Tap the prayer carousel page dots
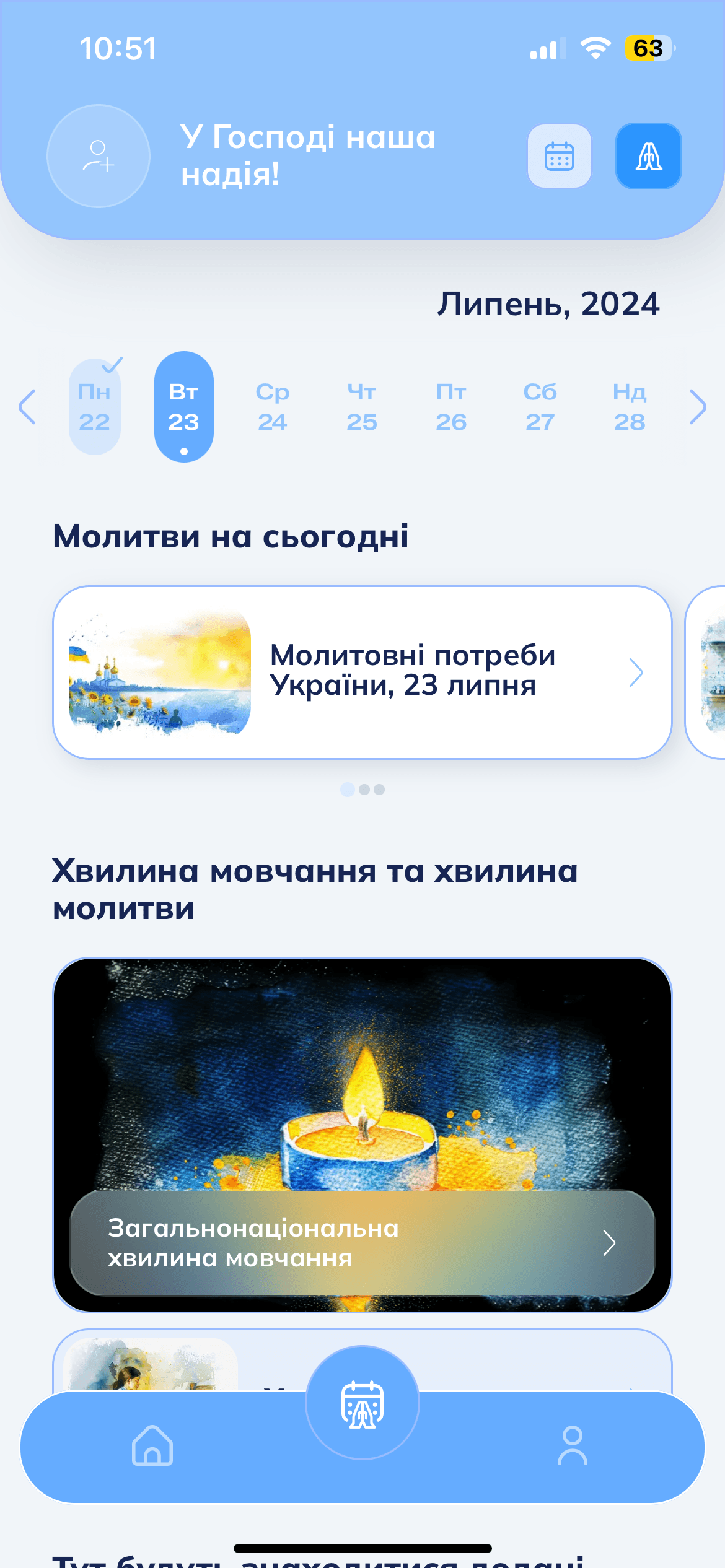Screen dimensions: 725x1568 pyautogui.click(x=362, y=790)
